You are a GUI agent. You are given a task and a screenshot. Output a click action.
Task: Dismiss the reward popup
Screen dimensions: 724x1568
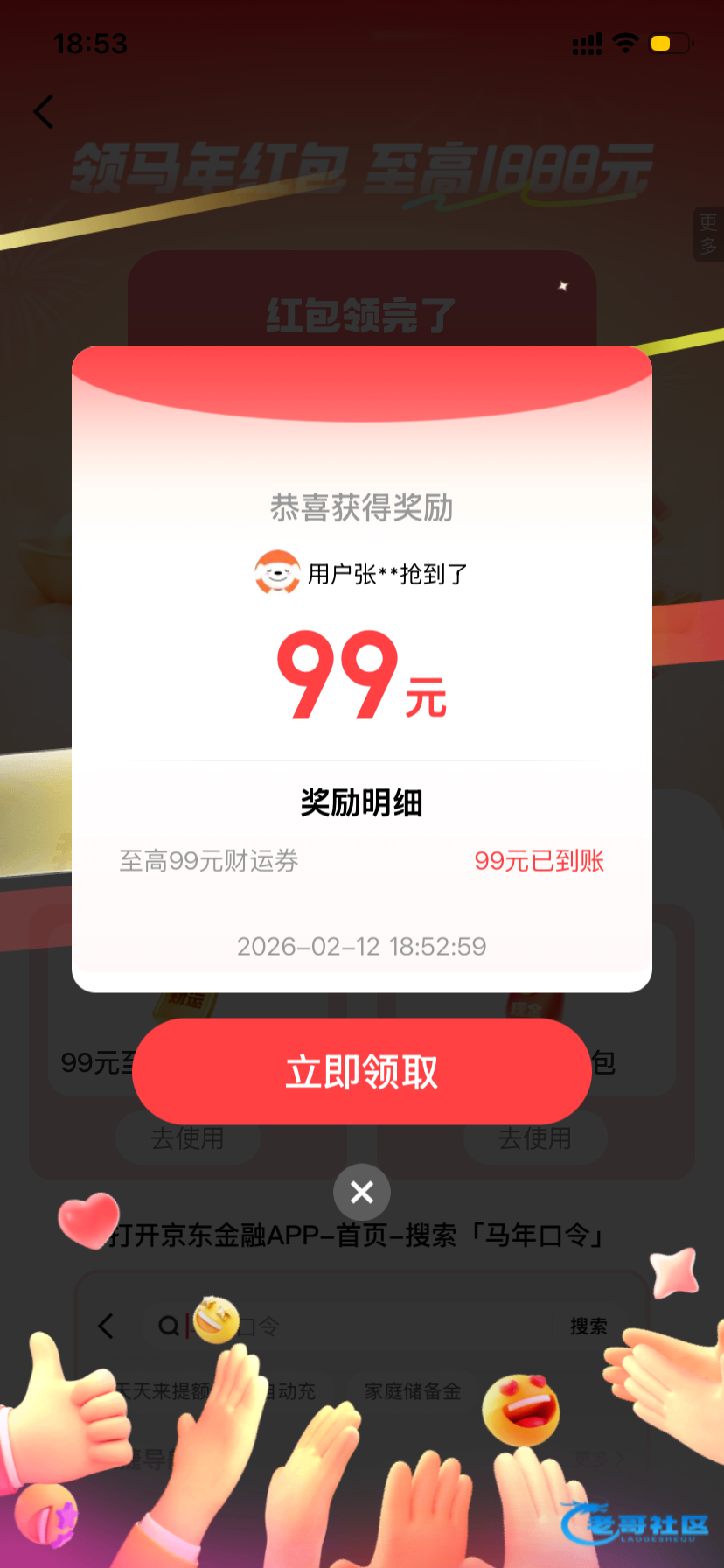point(361,1192)
